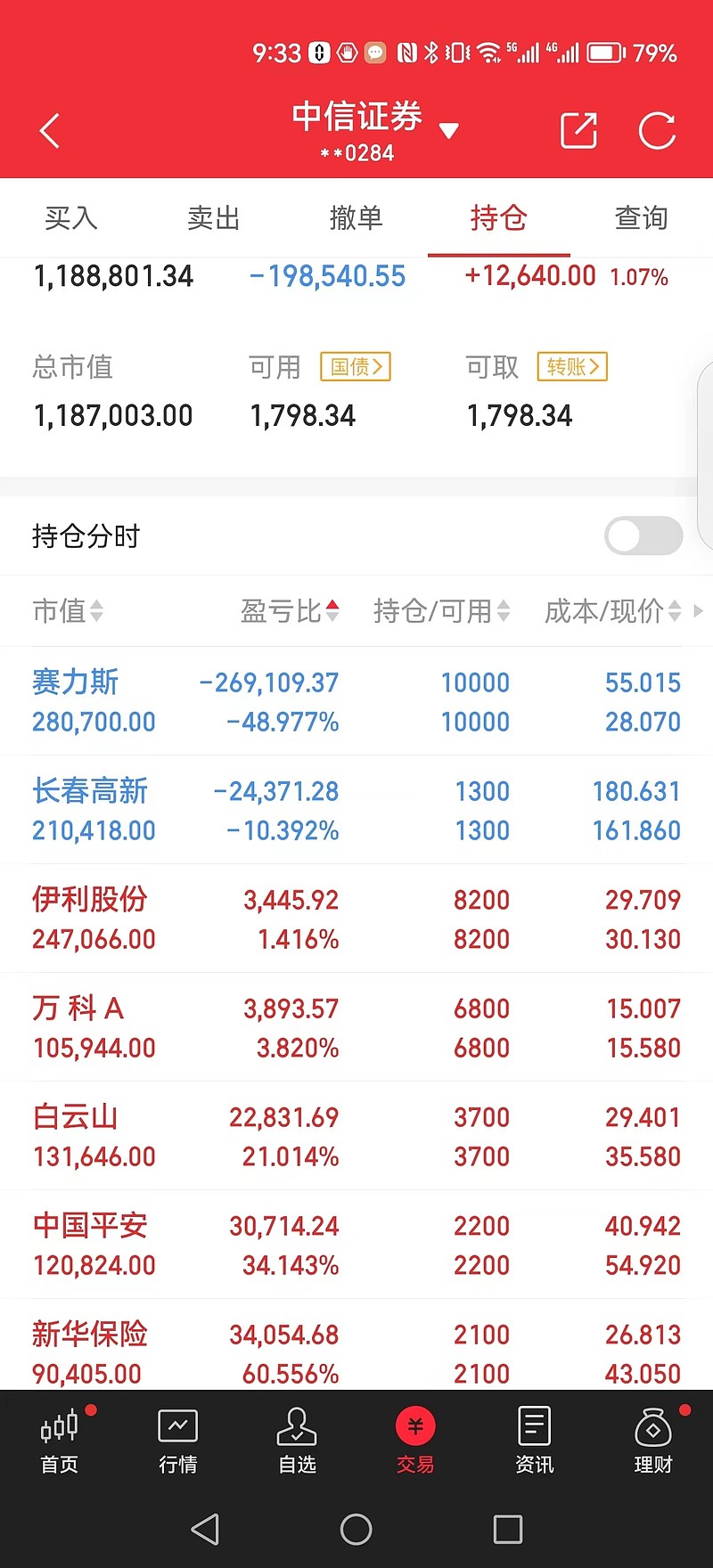Open the 中信证券 account dropdown
The height and width of the screenshot is (1568, 713).
pyautogui.click(x=374, y=130)
